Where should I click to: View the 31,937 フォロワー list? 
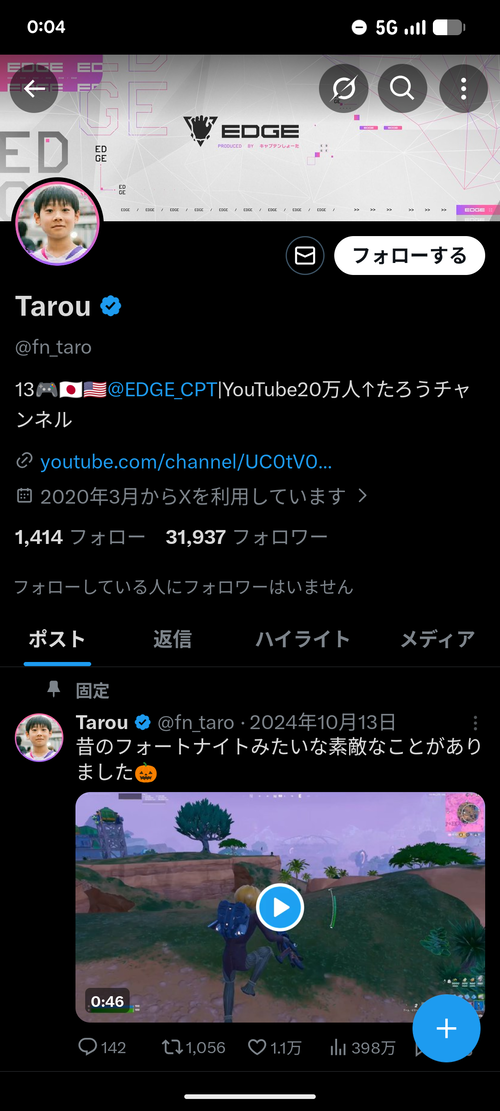(x=246, y=537)
